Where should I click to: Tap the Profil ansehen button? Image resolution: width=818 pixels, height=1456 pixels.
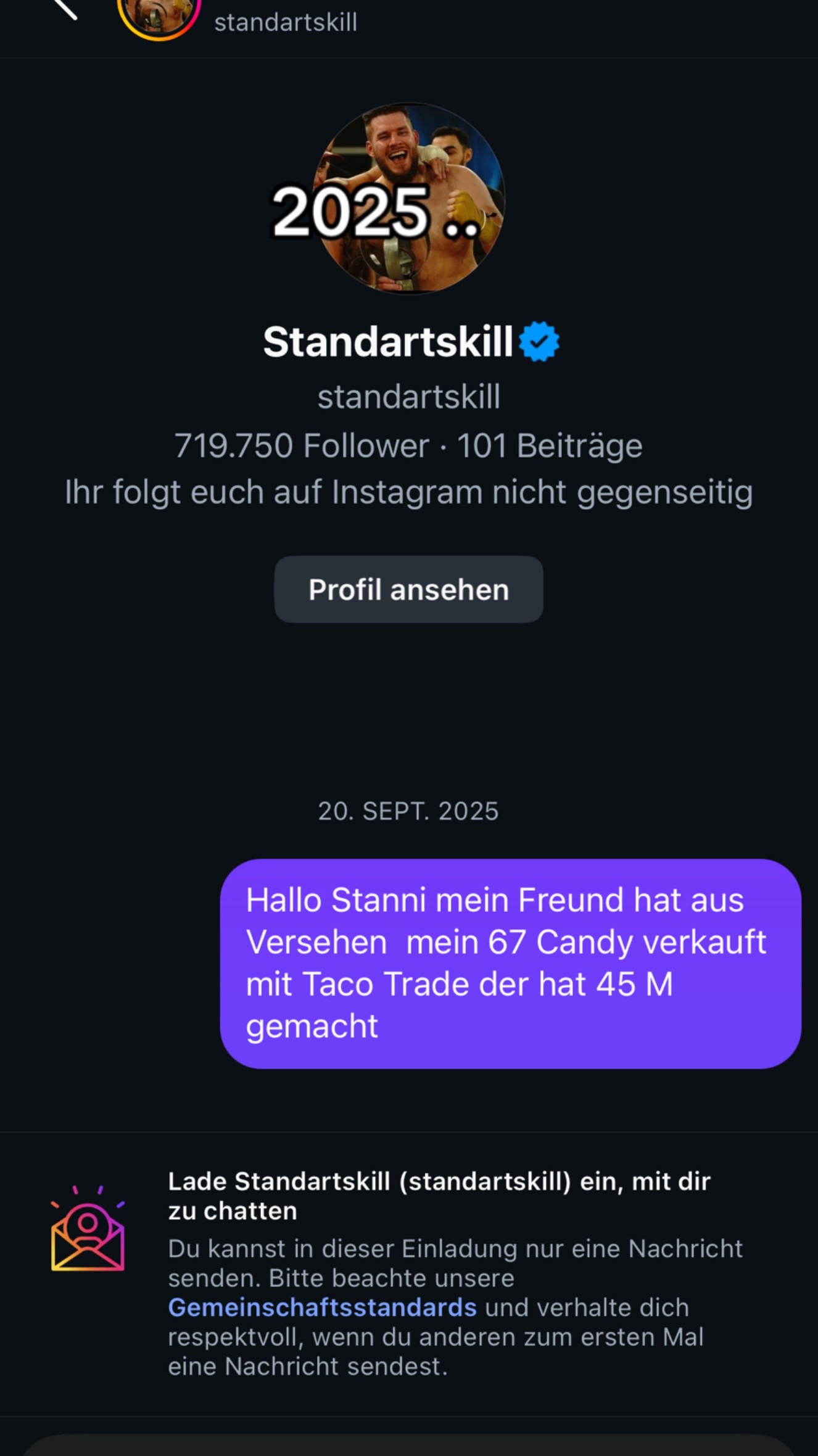click(x=408, y=589)
